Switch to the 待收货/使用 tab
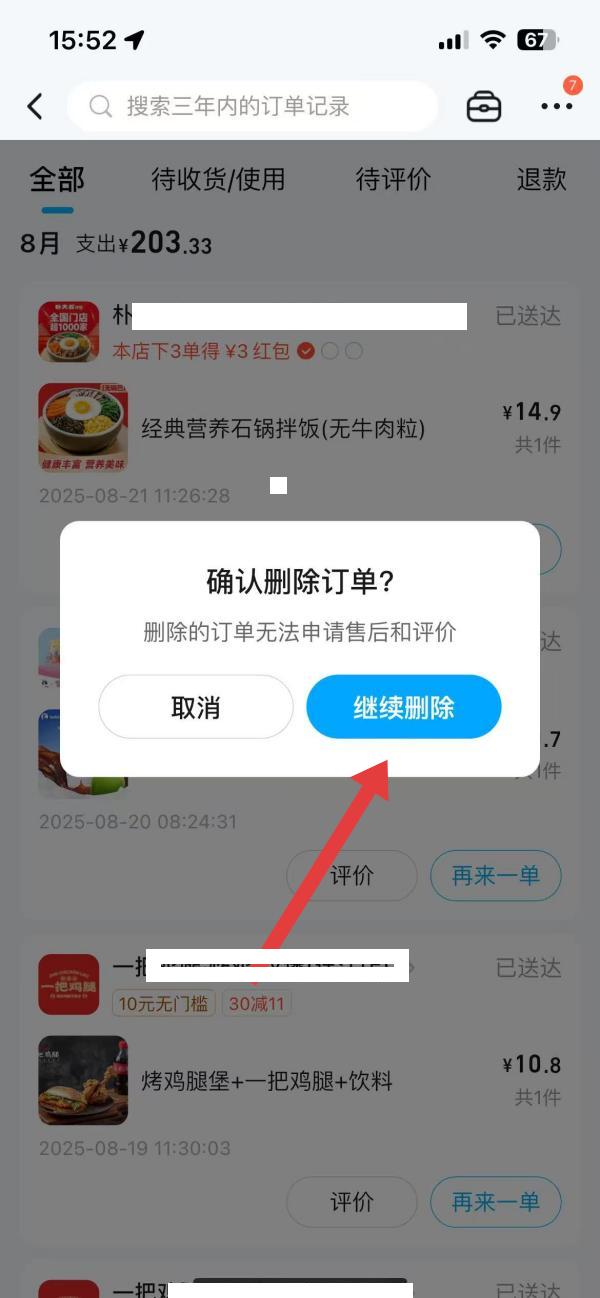This screenshot has width=600, height=1298. click(x=218, y=180)
